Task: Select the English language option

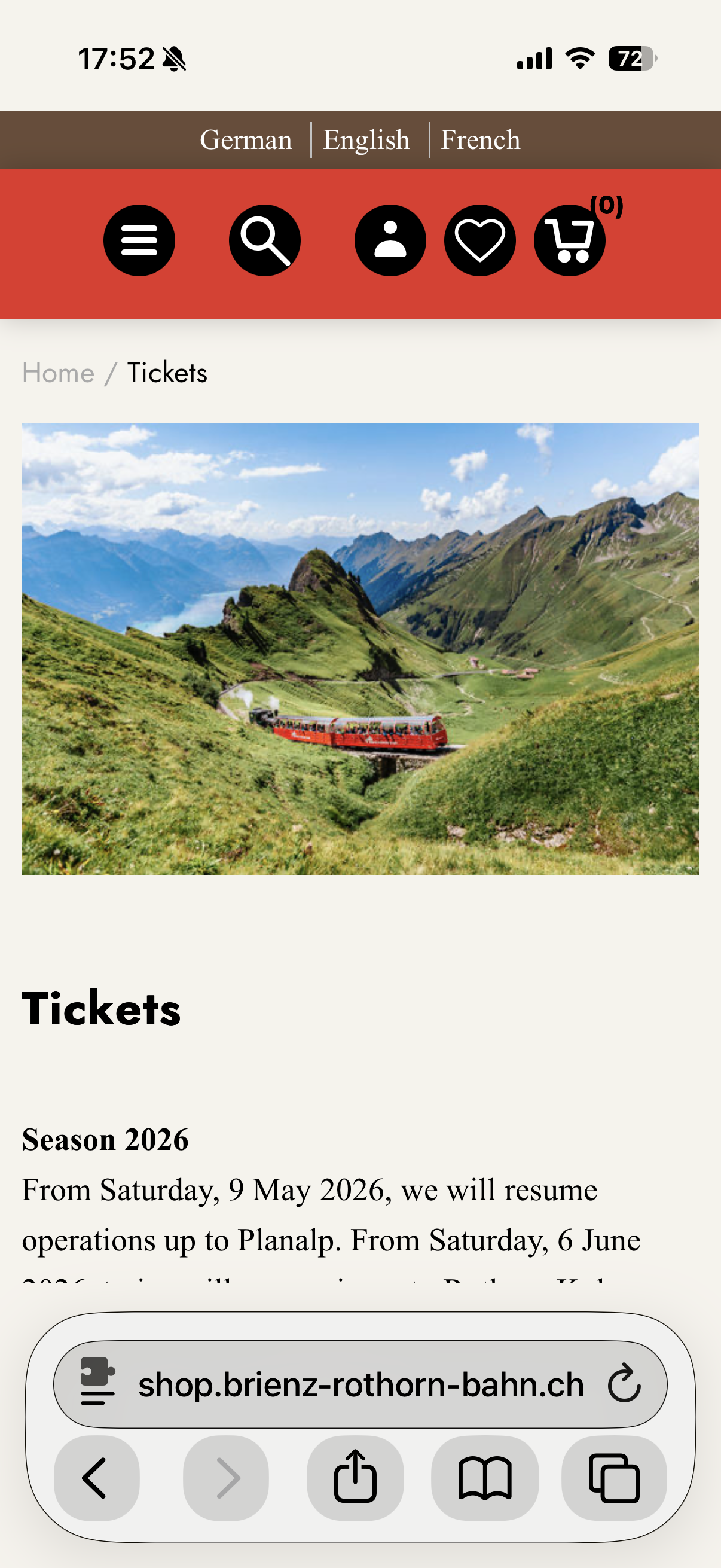Action: click(366, 140)
